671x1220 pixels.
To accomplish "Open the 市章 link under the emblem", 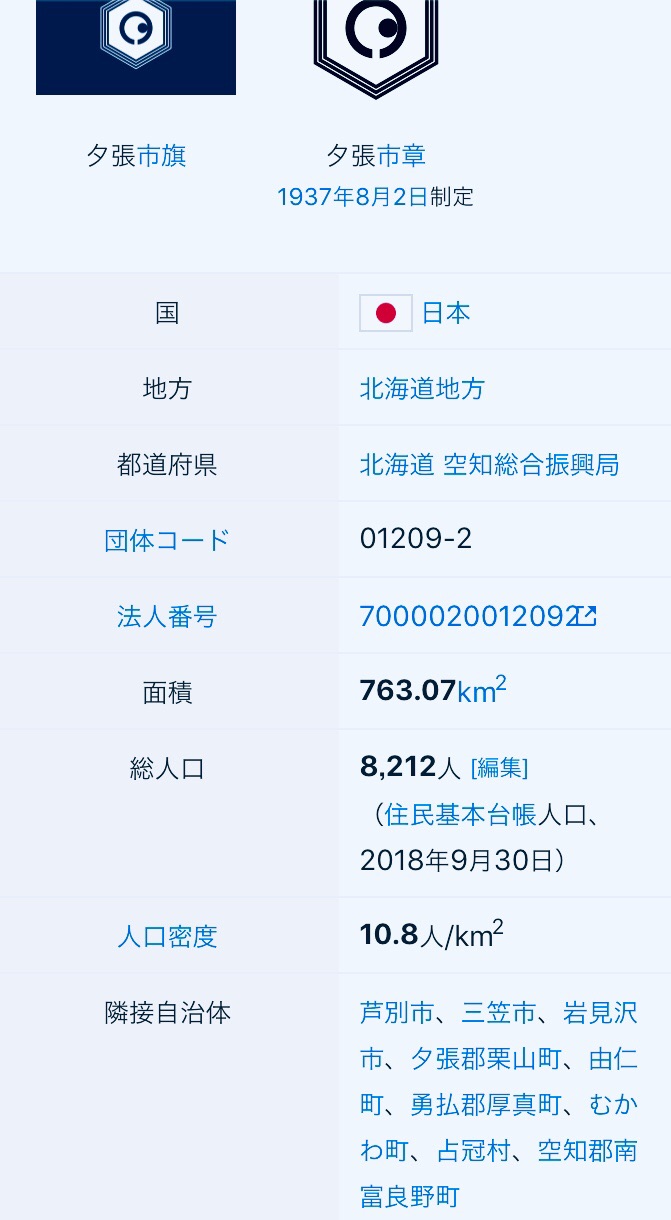I will point(401,156).
